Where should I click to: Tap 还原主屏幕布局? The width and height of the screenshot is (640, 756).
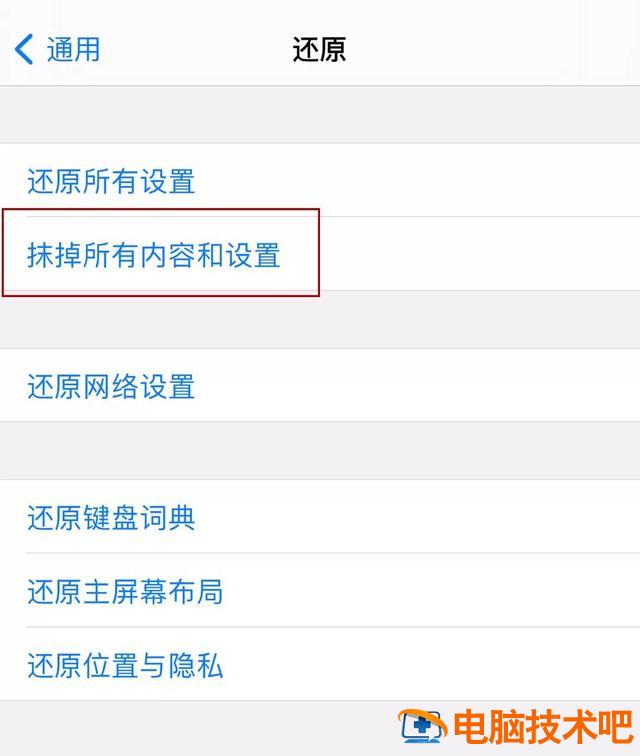(125, 592)
